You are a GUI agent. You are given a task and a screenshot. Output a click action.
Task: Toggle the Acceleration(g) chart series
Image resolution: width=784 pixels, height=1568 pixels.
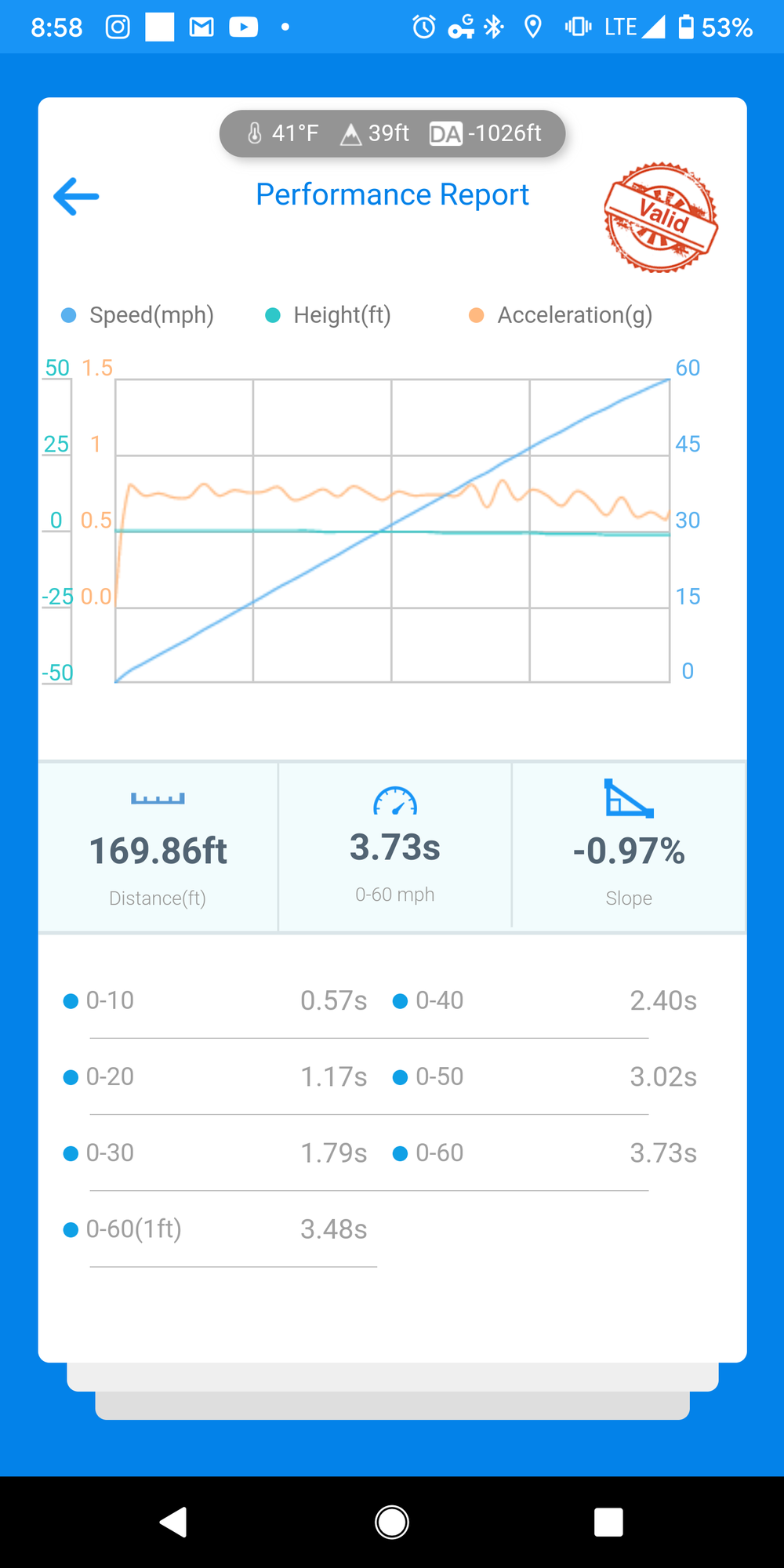click(x=560, y=314)
